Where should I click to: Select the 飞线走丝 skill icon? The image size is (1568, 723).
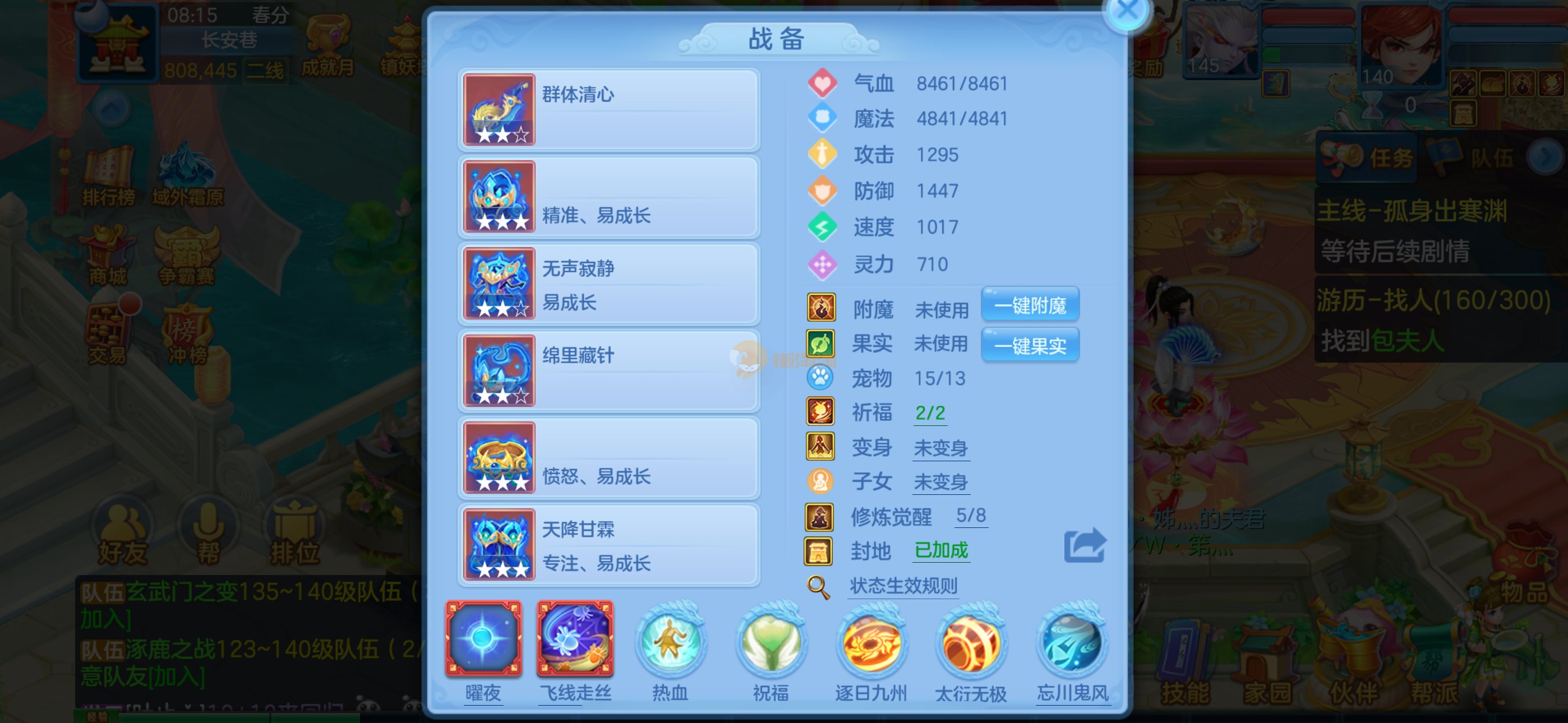575,639
